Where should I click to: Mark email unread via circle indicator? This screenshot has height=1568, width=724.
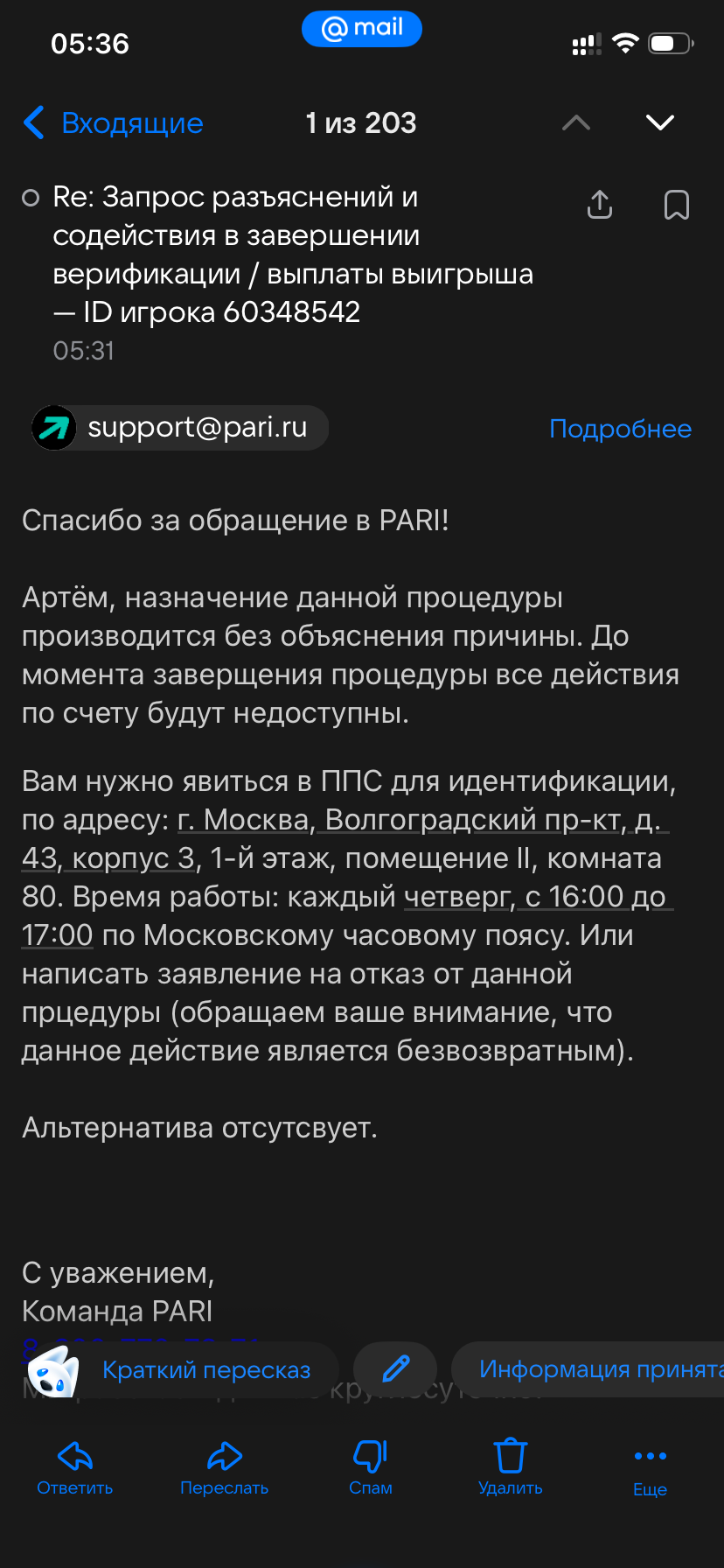tap(31, 199)
